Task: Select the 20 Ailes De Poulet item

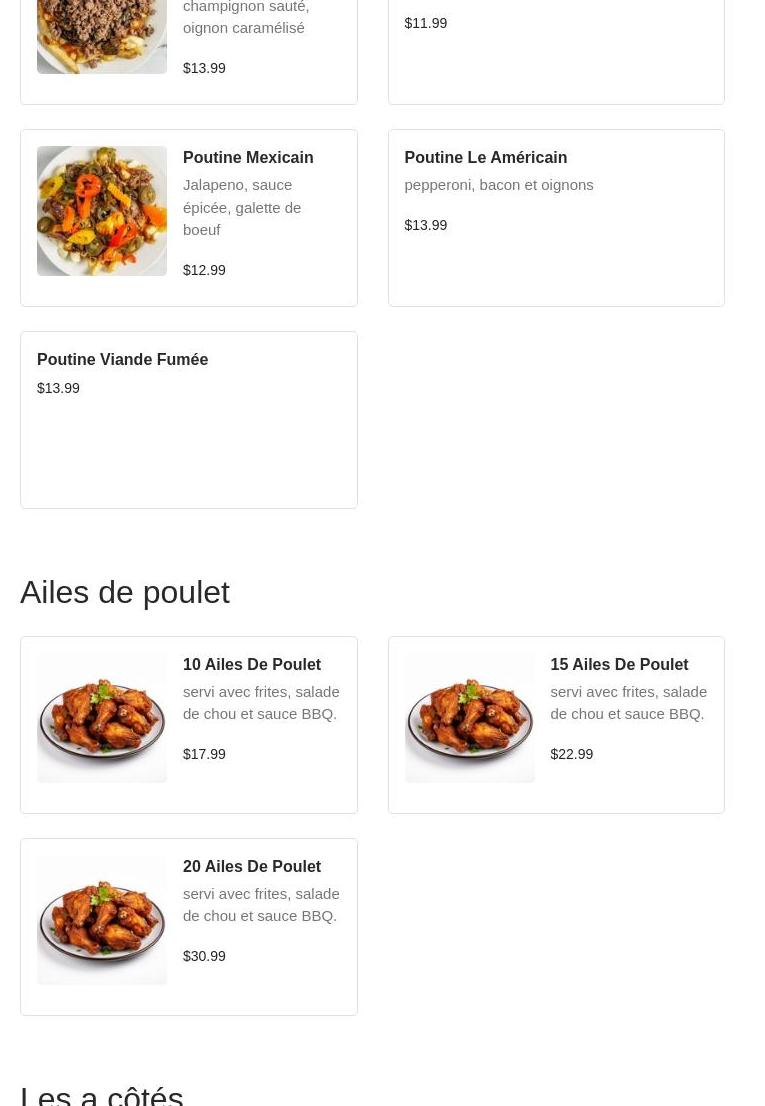Action: click(x=188, y=927)
